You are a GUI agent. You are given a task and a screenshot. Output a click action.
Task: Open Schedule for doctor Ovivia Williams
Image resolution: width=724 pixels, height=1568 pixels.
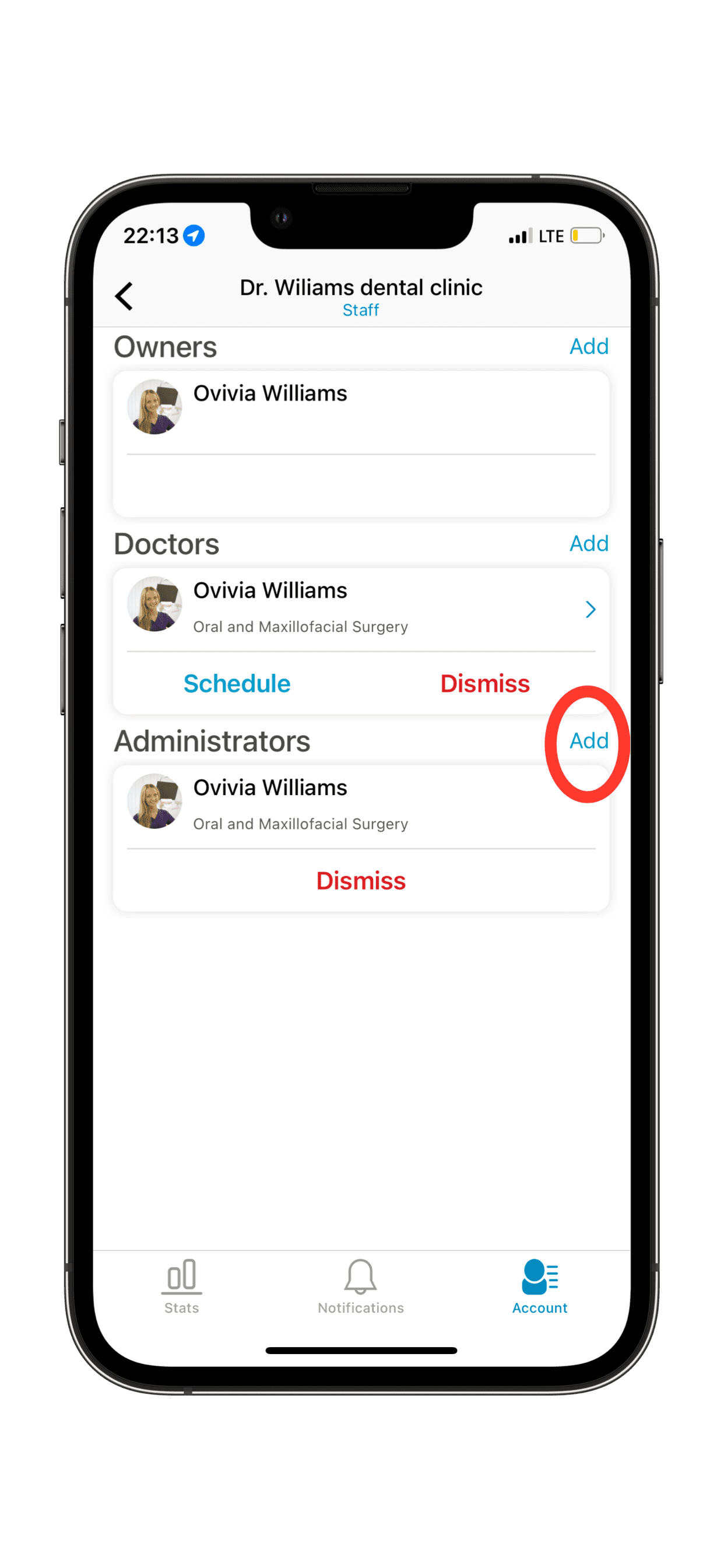click(x=237, y=684)
